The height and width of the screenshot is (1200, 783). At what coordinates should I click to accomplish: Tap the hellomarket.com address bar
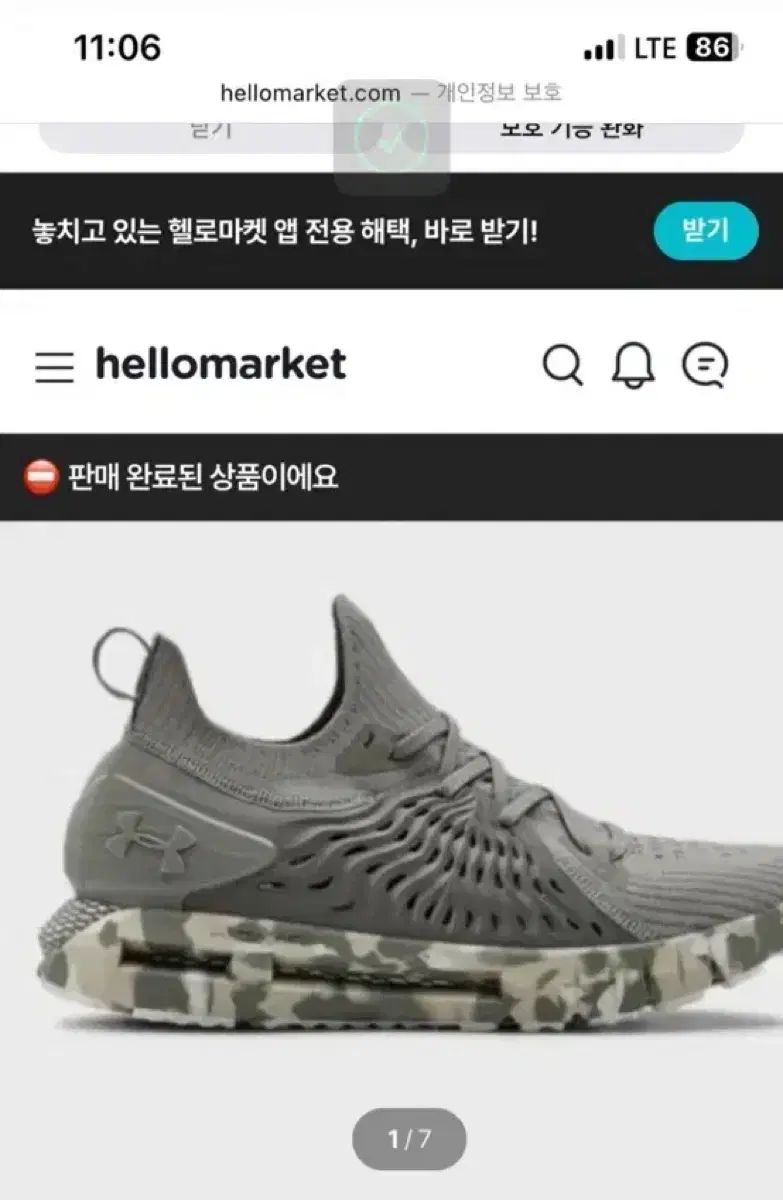point(390,93)
